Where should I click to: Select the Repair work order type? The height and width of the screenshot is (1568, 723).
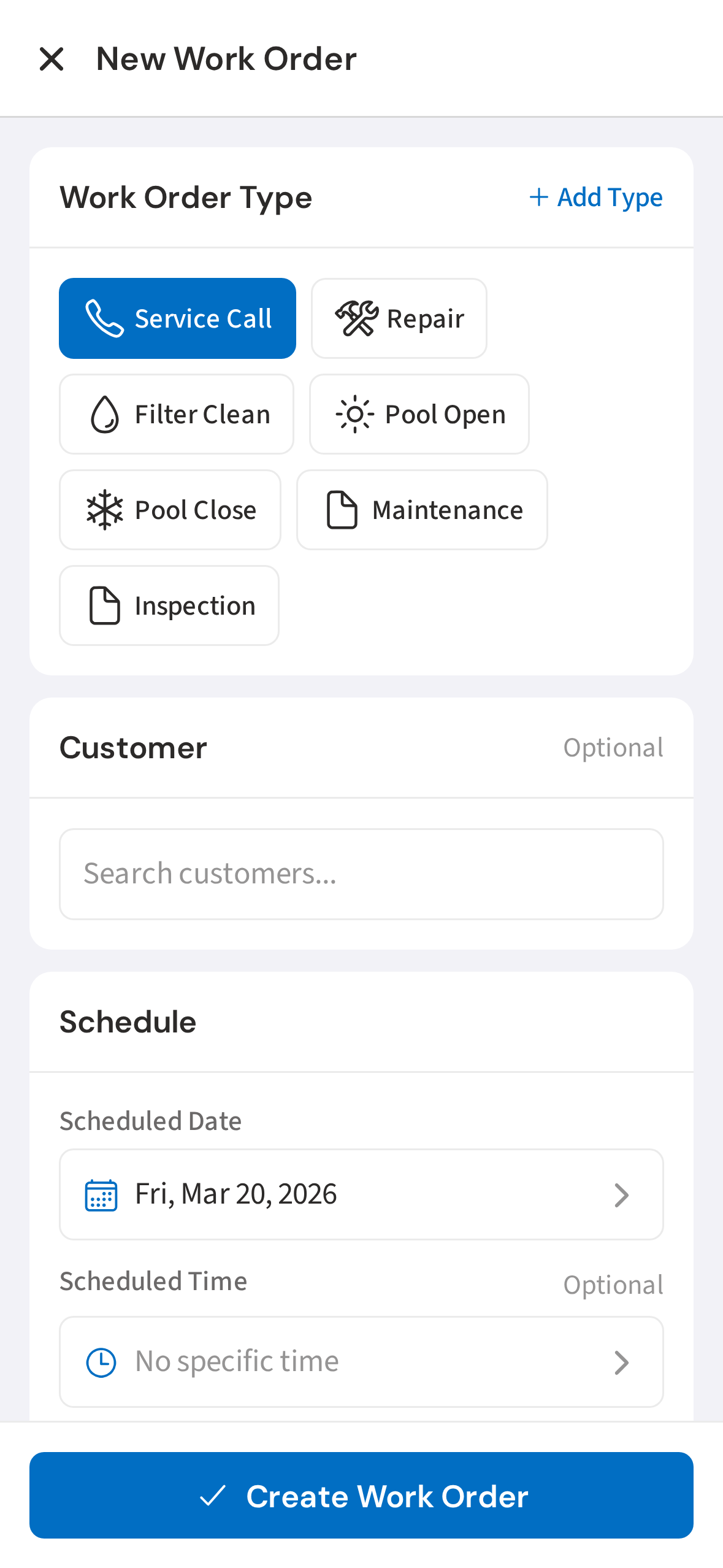point(399,318)
